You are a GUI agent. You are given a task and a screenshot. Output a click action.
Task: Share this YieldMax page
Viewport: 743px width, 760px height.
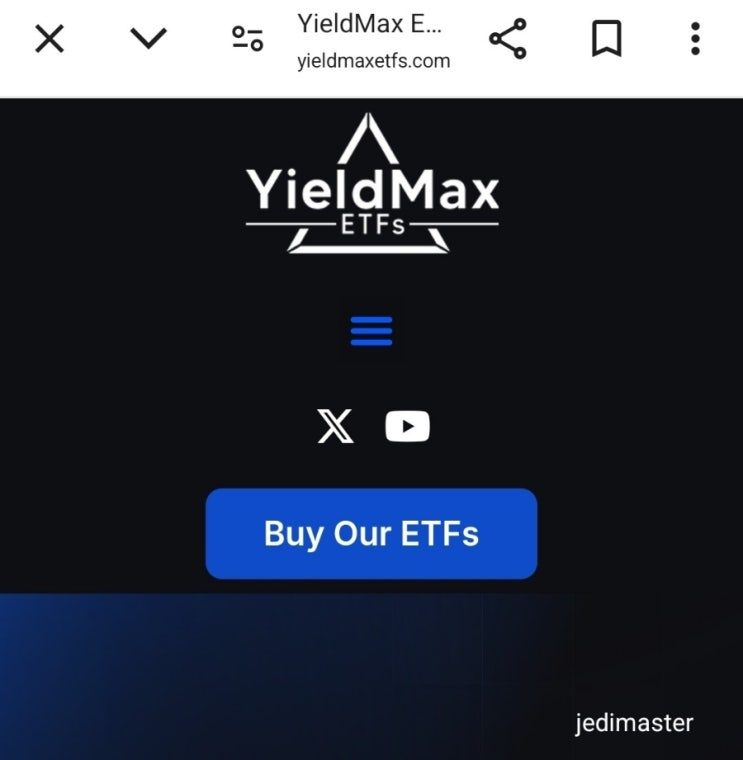507,40
